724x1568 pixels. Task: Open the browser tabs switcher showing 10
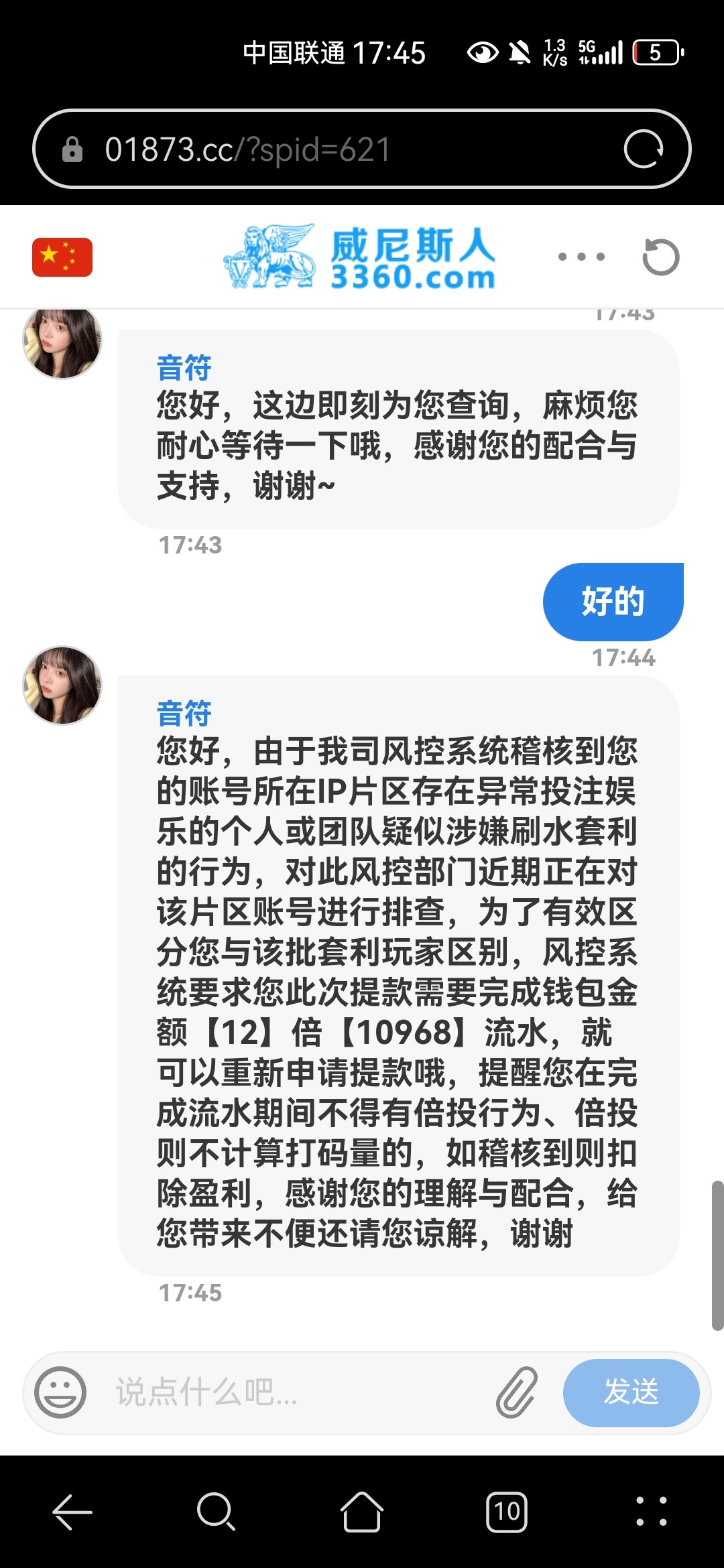tap(507, 1512)
